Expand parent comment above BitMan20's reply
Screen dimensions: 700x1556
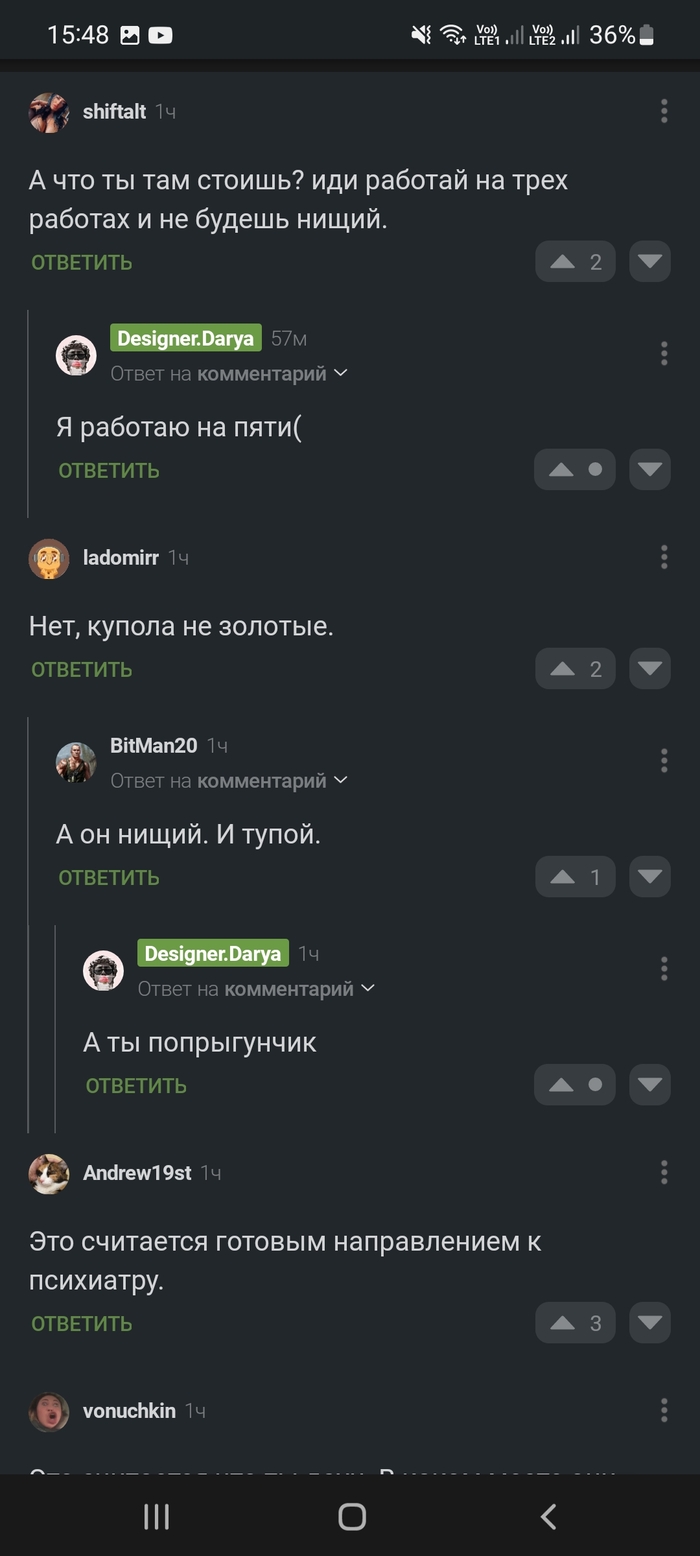(x=272, y=781)
